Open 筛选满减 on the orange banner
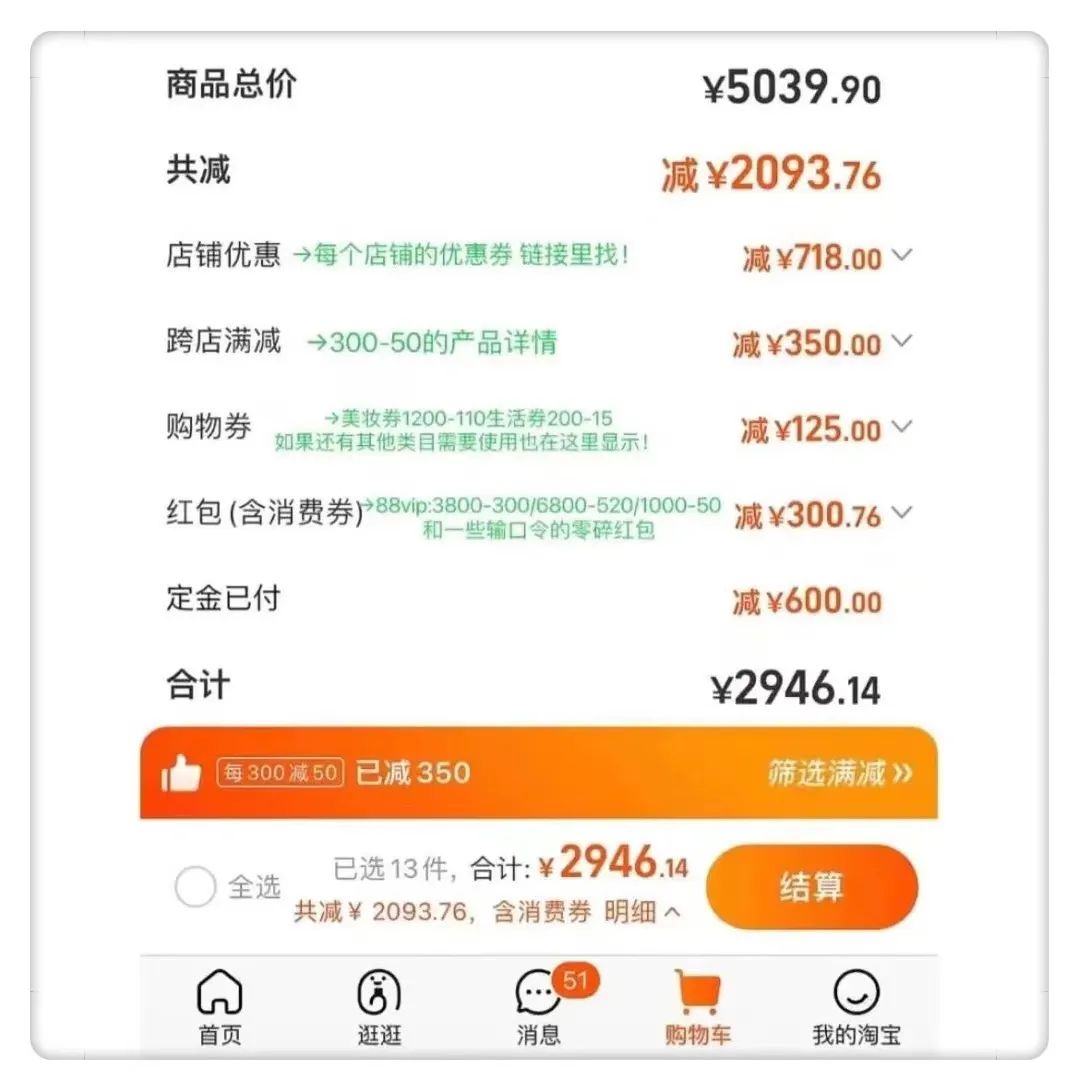Screen dimensions: 1079x1091 (x=839, y=773)
